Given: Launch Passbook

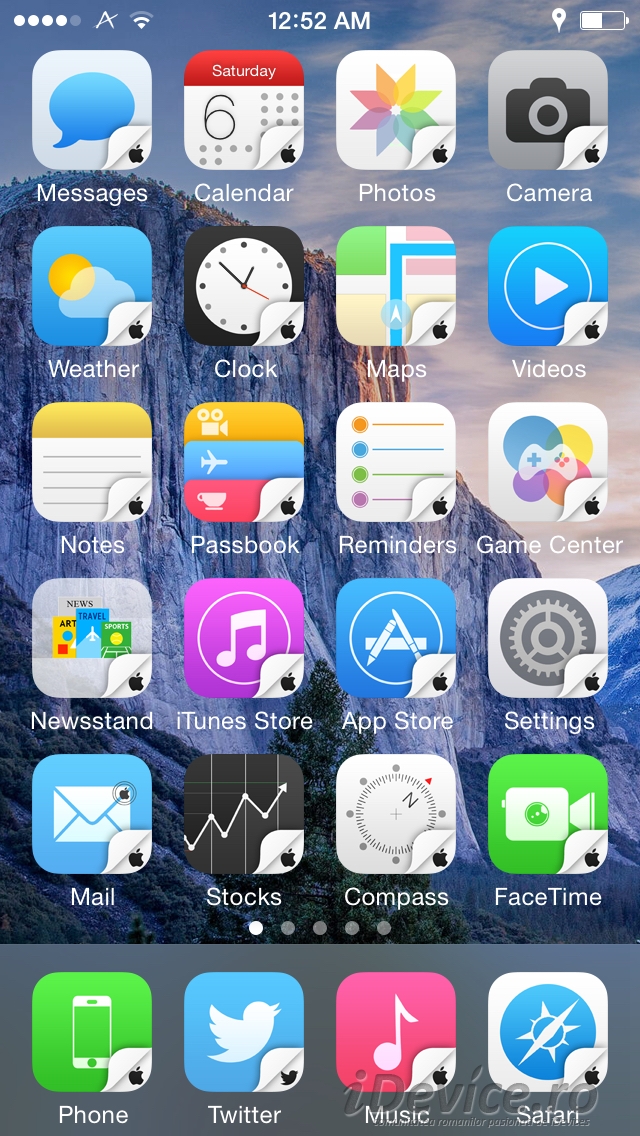Looking at the screenshot, I should 244,462.
